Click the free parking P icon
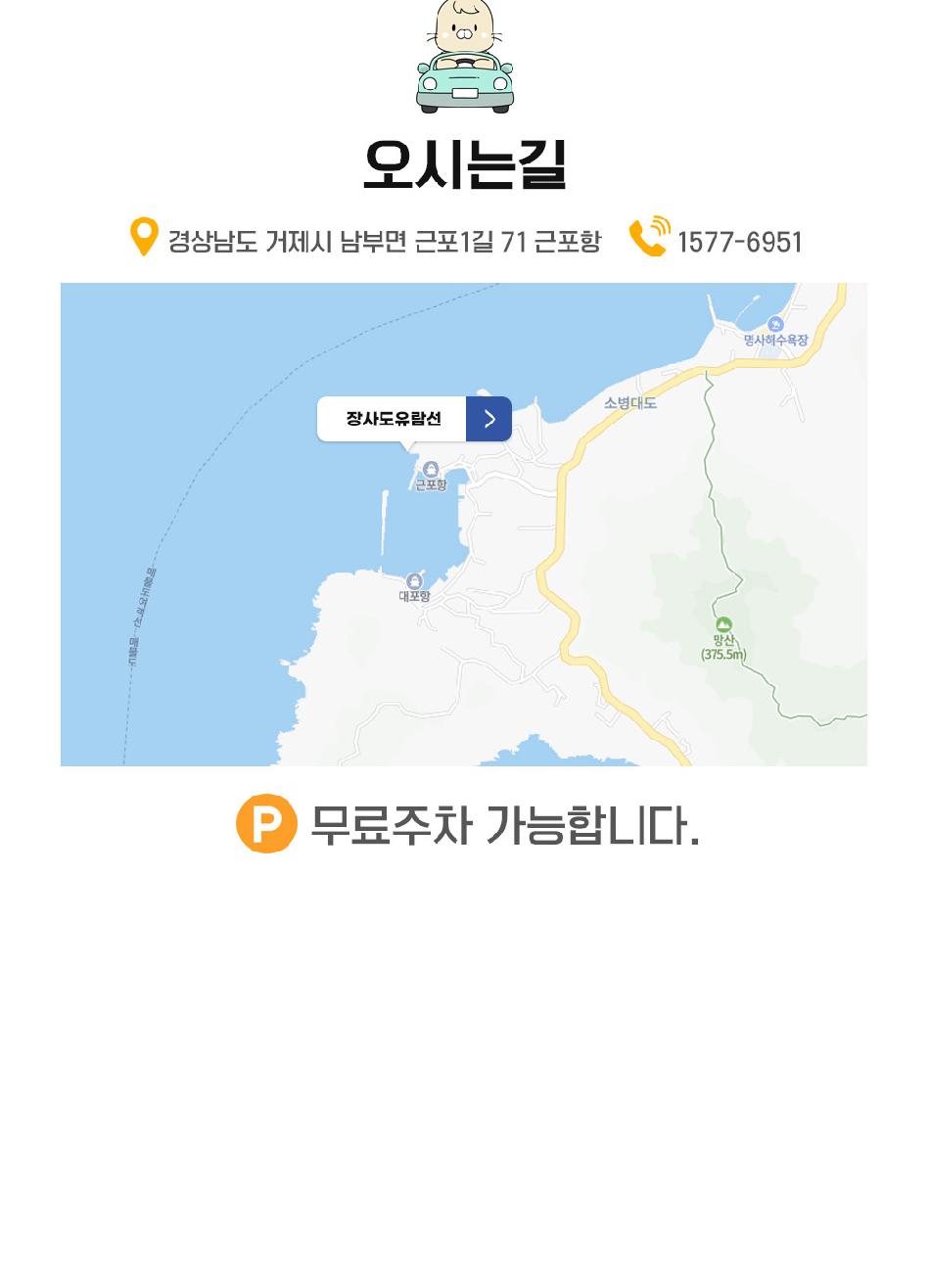Screen dimensions: 930x1288 pos(265,825)
